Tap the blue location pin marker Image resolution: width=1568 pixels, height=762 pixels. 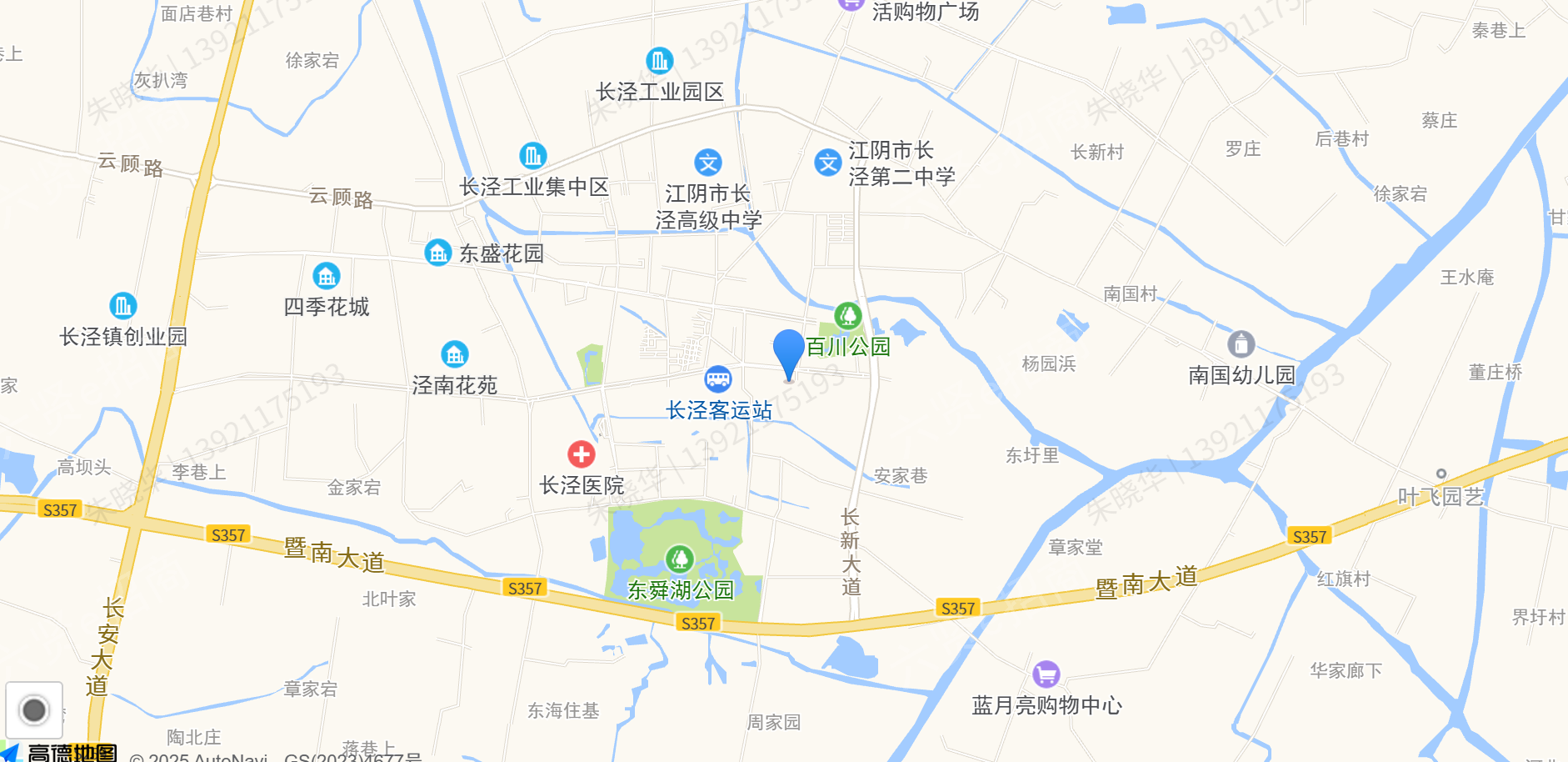click(788, 352)
